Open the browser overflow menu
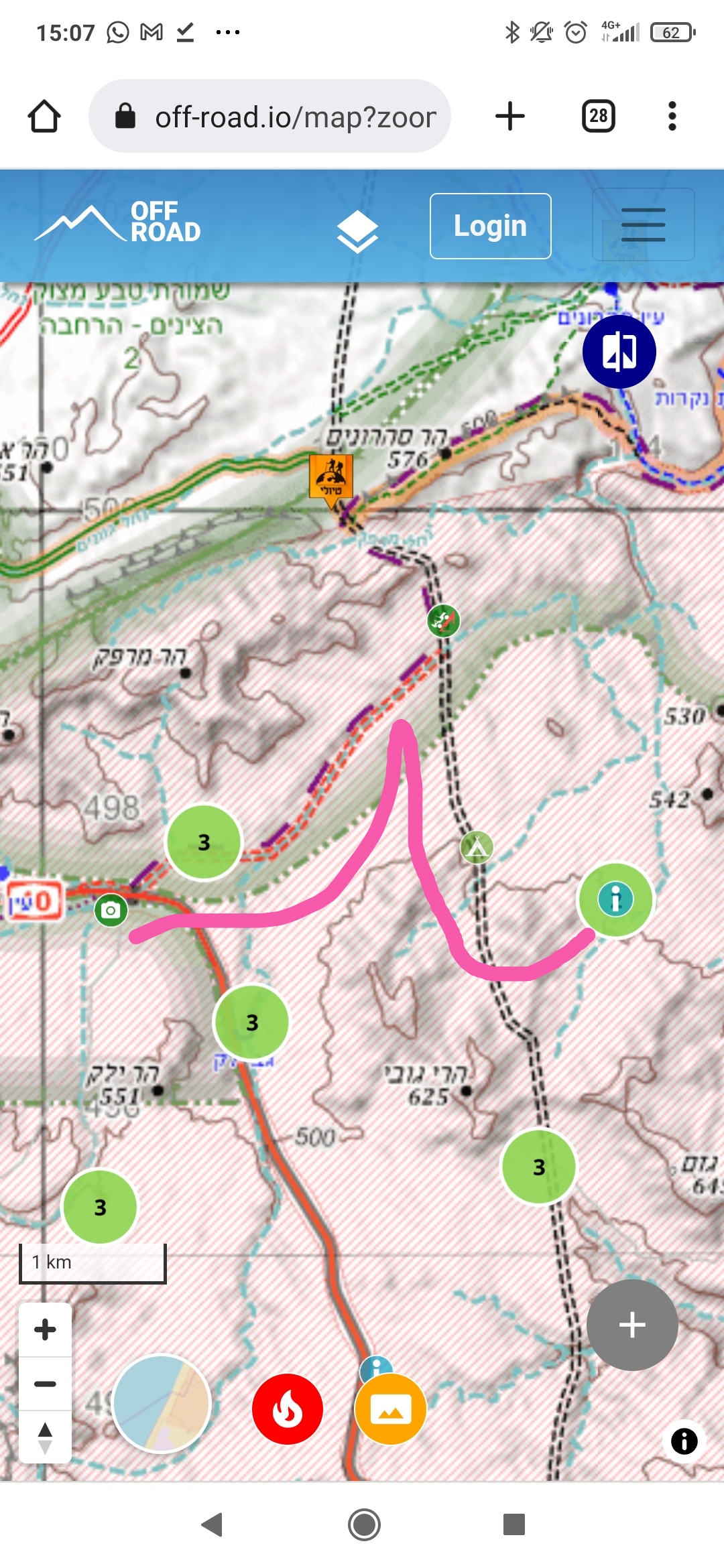 pos(672,117)
